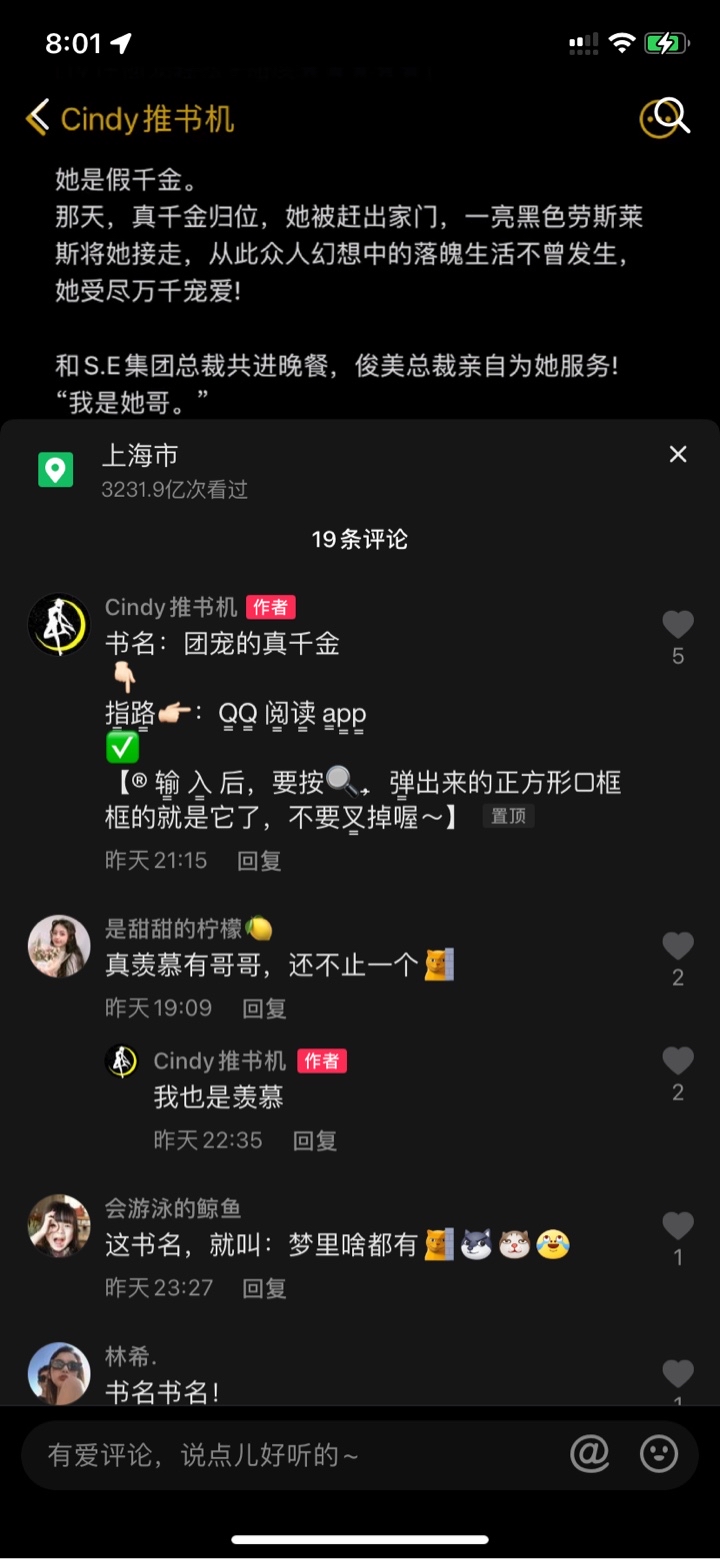Screen dimensions: 720x1559
Task: Like 会游泳的鲸鱼's comment
Action: 678,1227
